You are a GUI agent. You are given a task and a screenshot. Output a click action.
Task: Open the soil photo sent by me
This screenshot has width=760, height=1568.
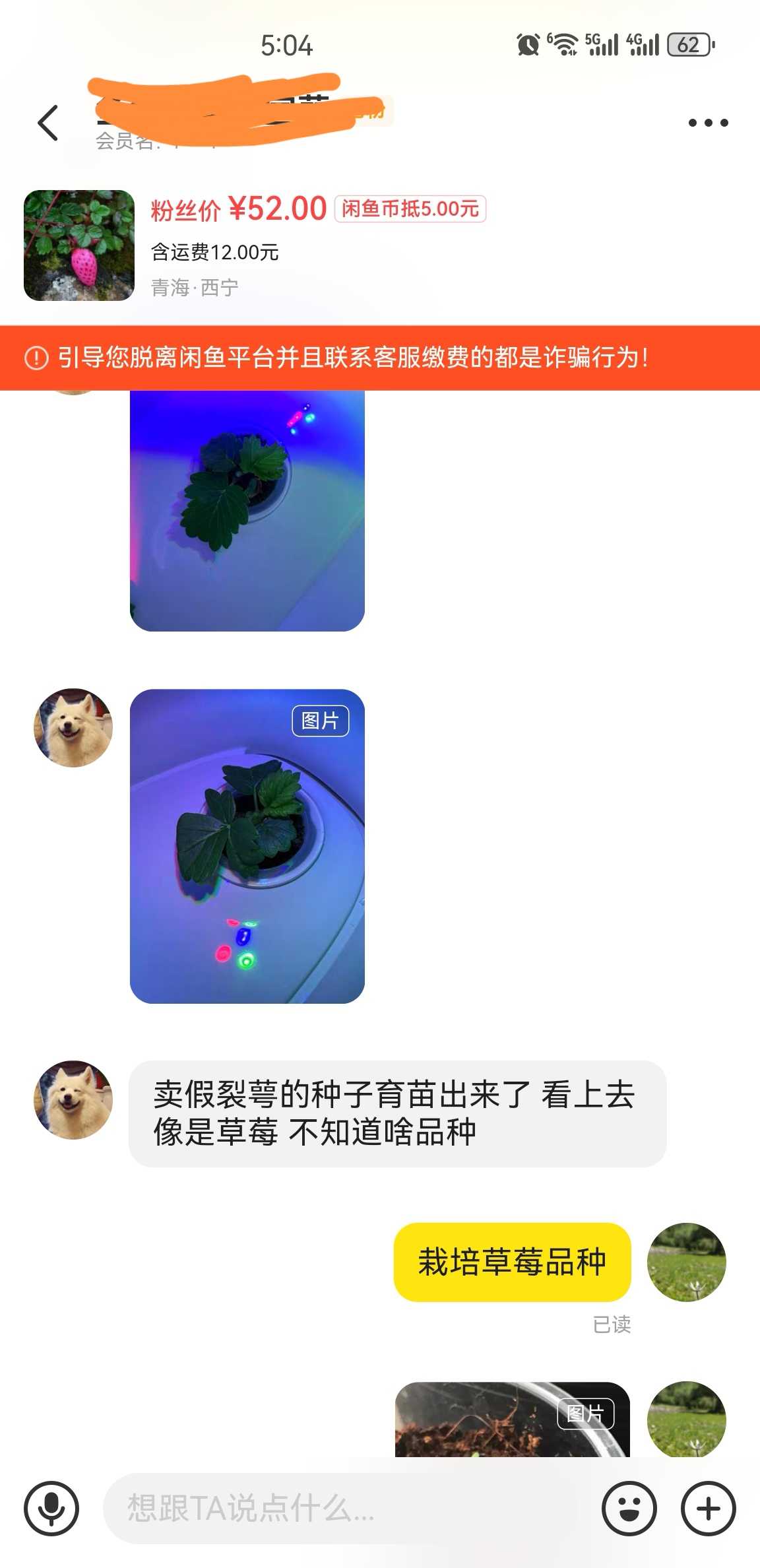point(513,1419)
